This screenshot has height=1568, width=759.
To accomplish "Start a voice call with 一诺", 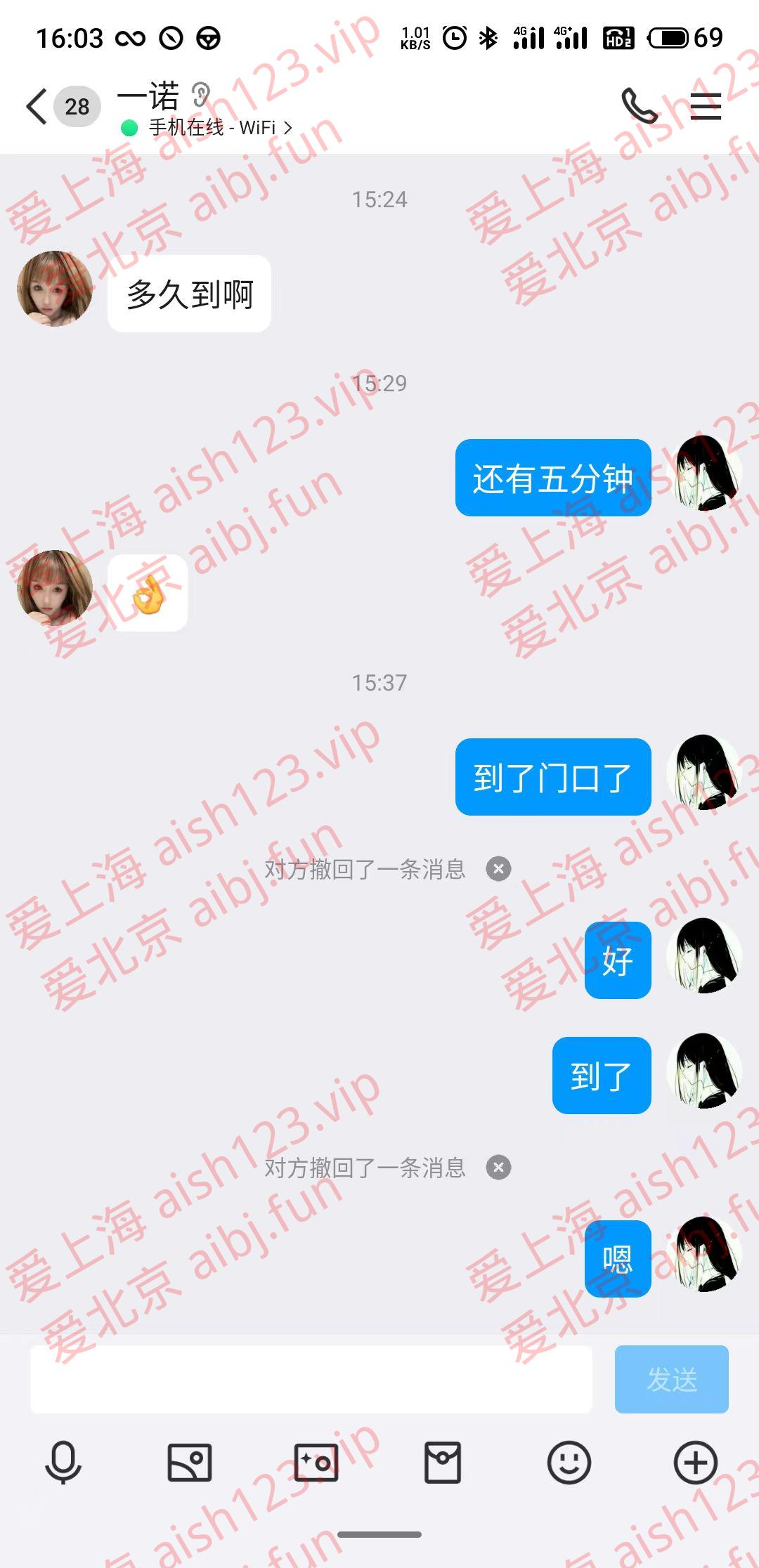I will [x=638, y=106].
